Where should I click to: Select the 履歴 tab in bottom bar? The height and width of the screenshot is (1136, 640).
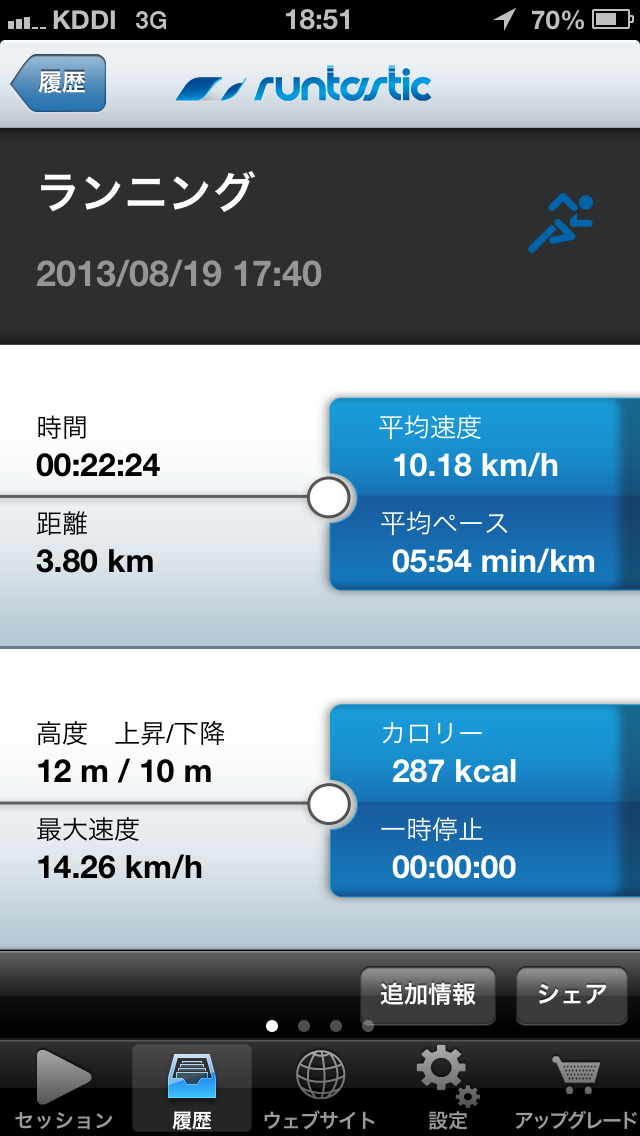point(191,1090)
